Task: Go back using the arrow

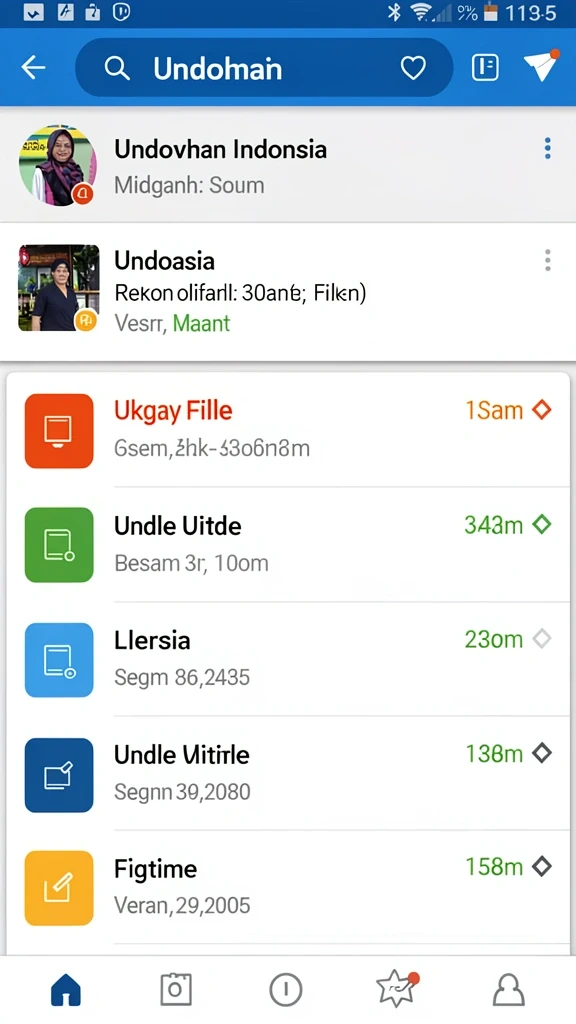Action: point(33,67)
